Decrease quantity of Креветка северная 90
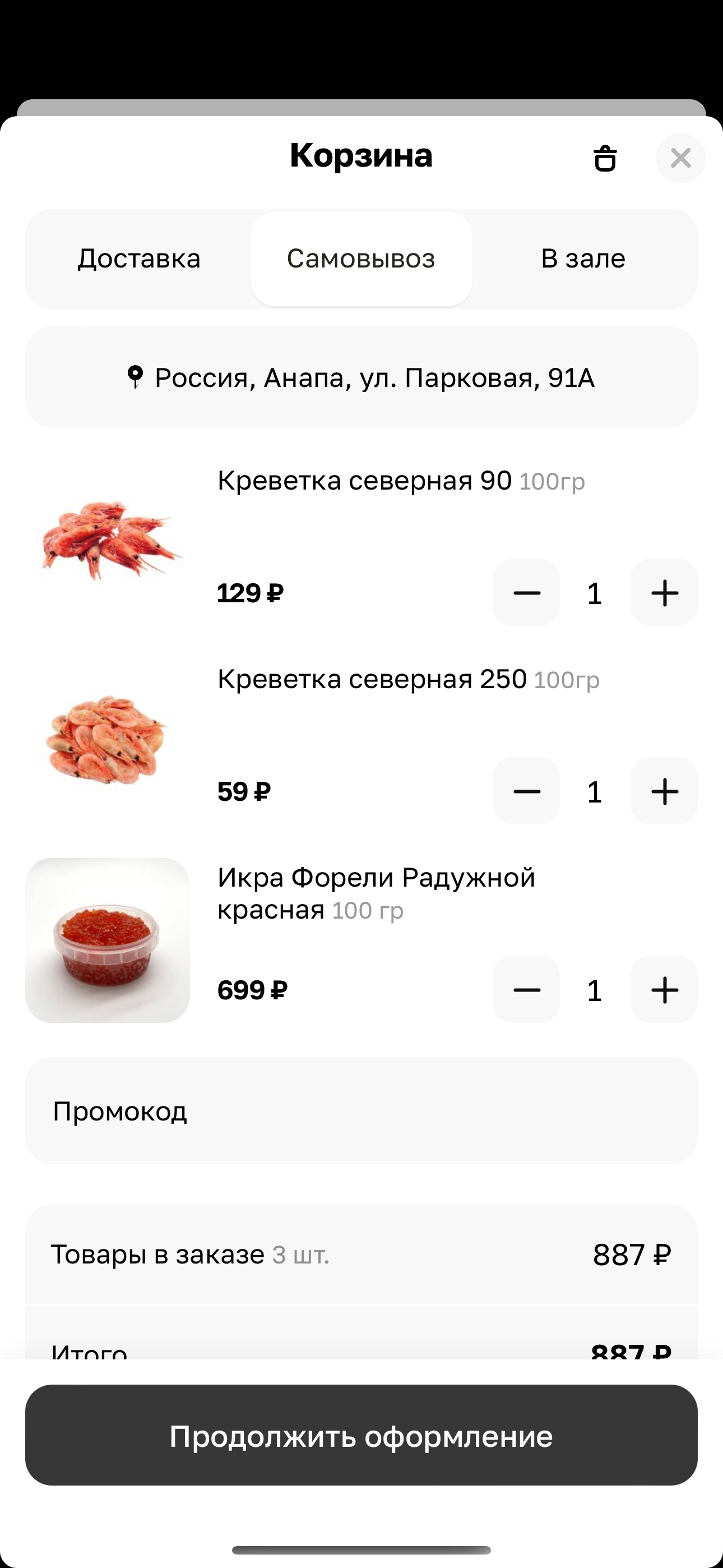723x1568 pixels. tap(526, 593)
